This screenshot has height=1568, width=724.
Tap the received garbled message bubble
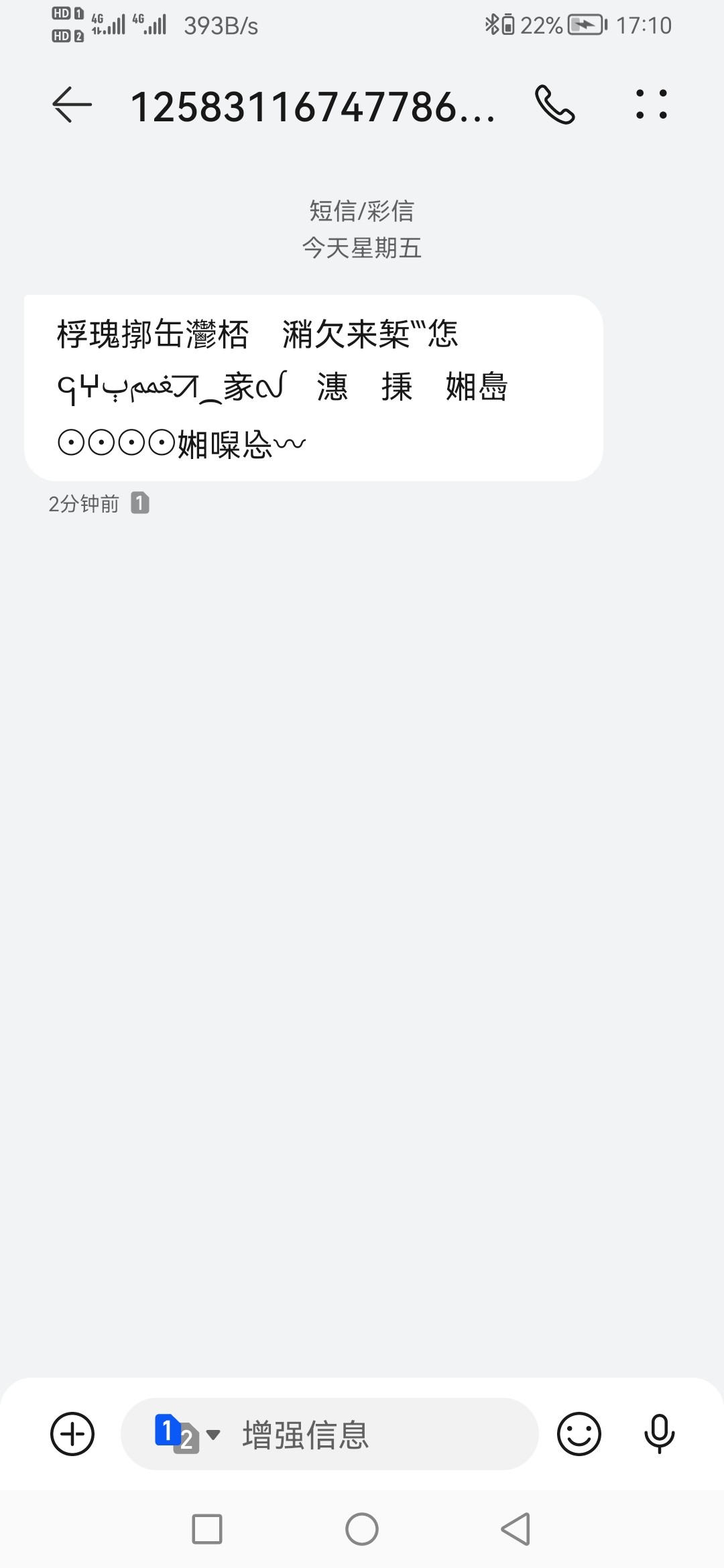click(314, 388)
